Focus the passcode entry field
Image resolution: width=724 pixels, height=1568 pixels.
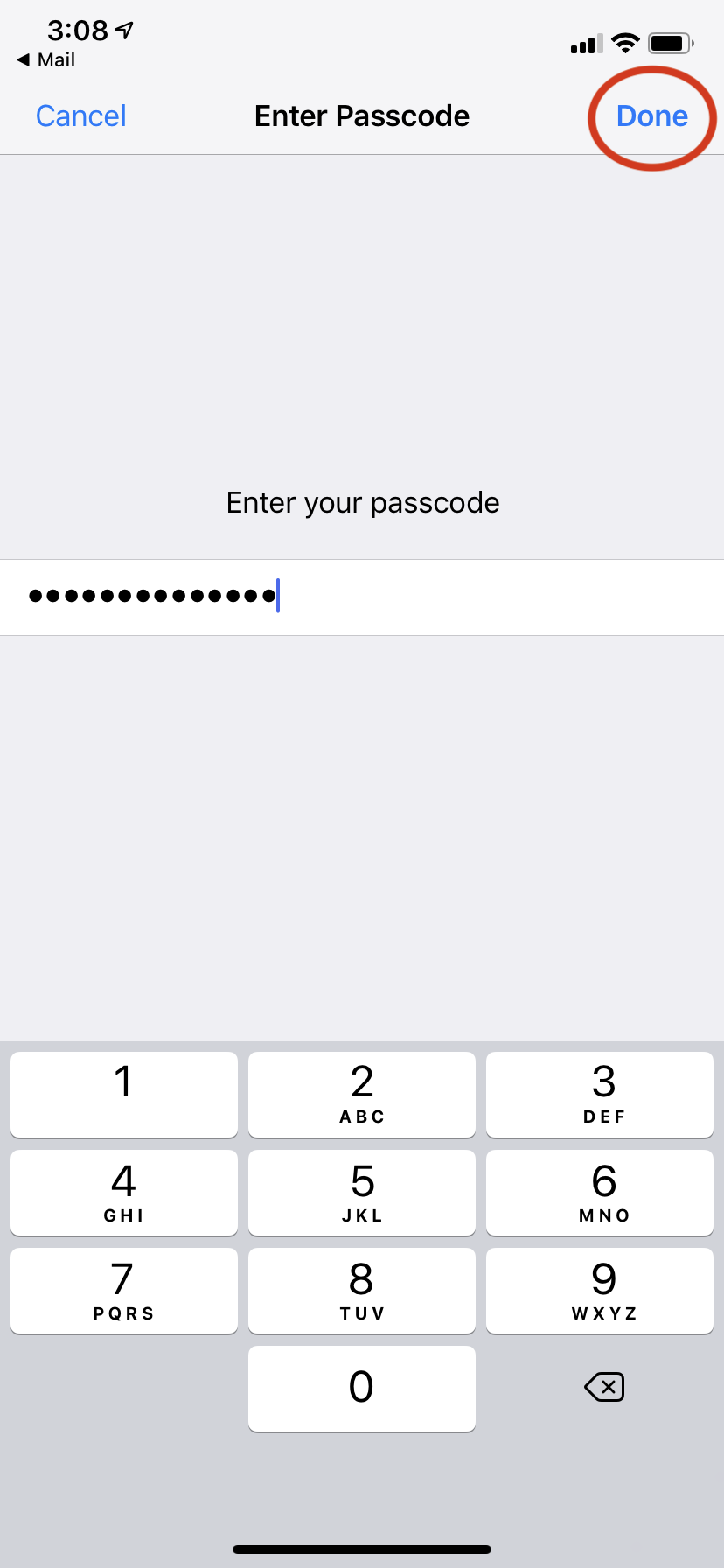click(x=362, y=597)
